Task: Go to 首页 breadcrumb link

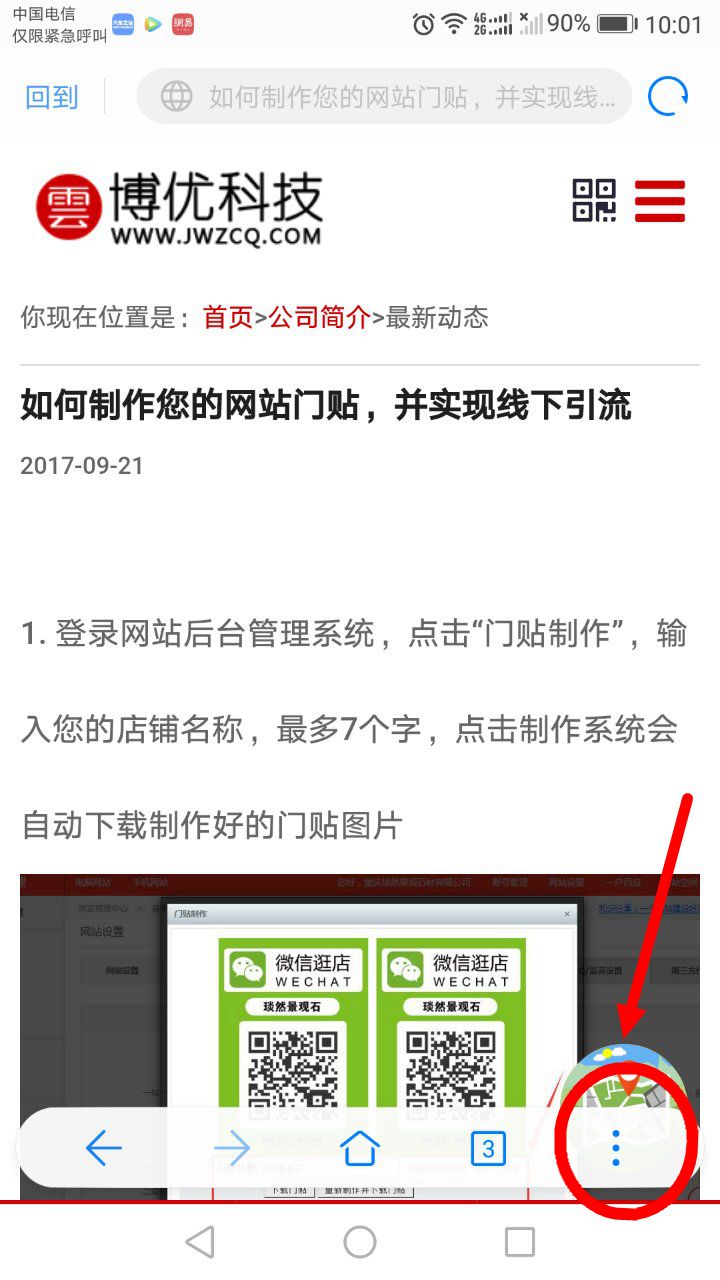Action: point(227,317)
